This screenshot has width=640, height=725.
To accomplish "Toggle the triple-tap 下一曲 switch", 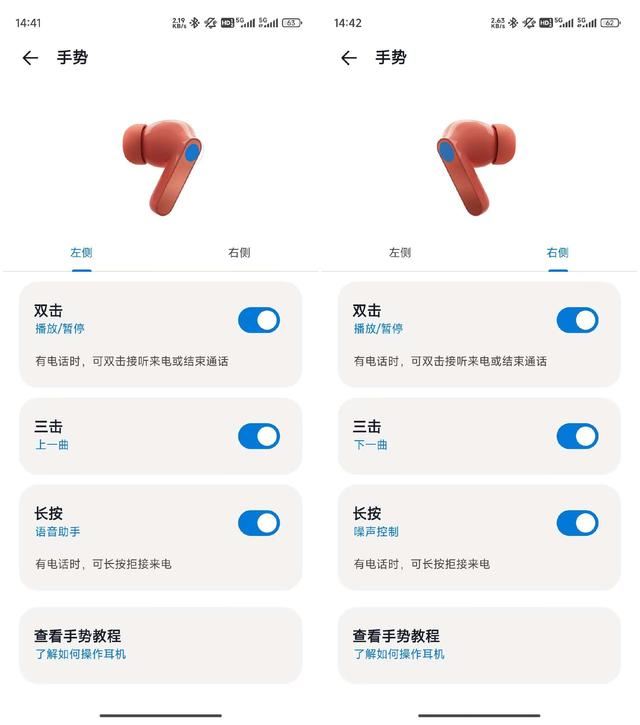I will pos(577,436).
